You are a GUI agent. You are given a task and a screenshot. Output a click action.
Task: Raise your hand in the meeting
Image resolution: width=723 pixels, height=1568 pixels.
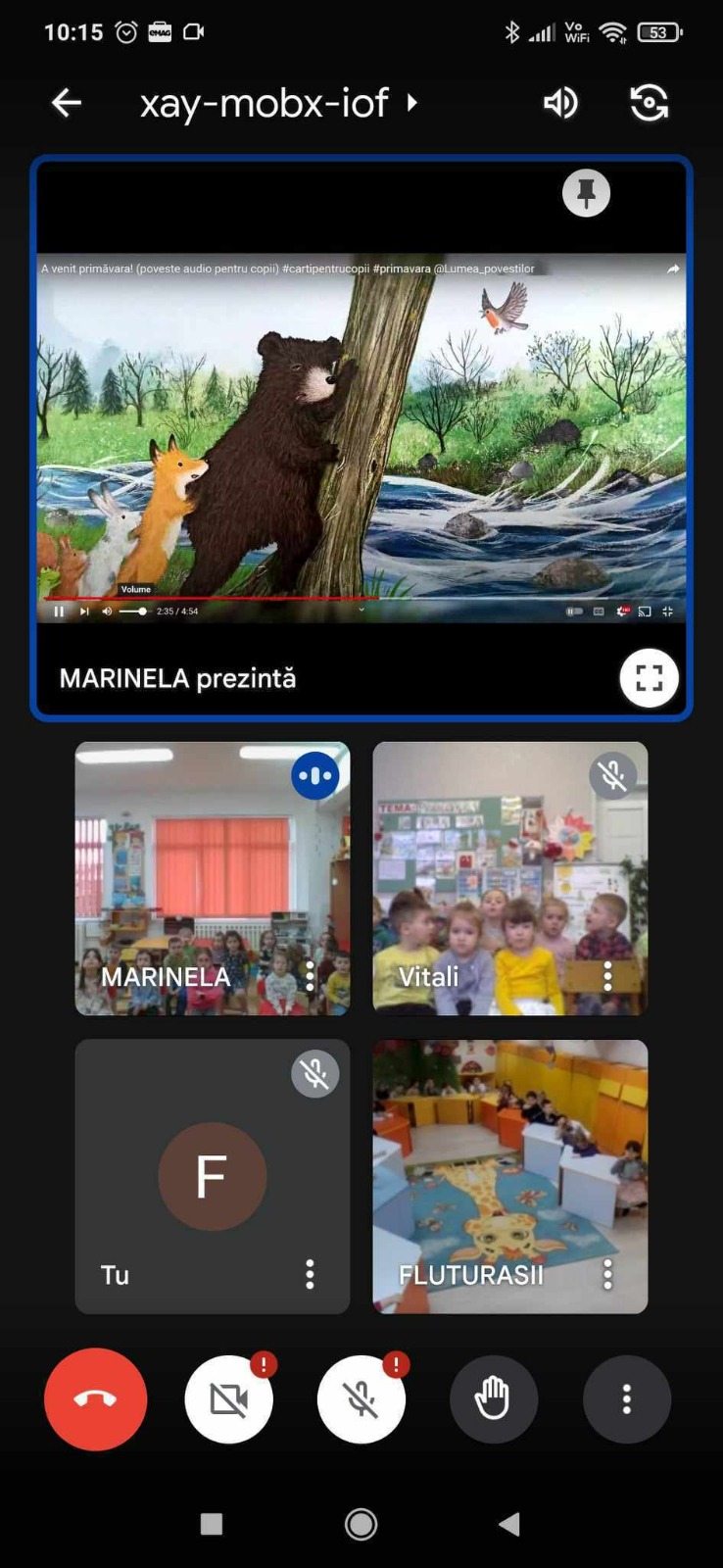click(494, 1398)
